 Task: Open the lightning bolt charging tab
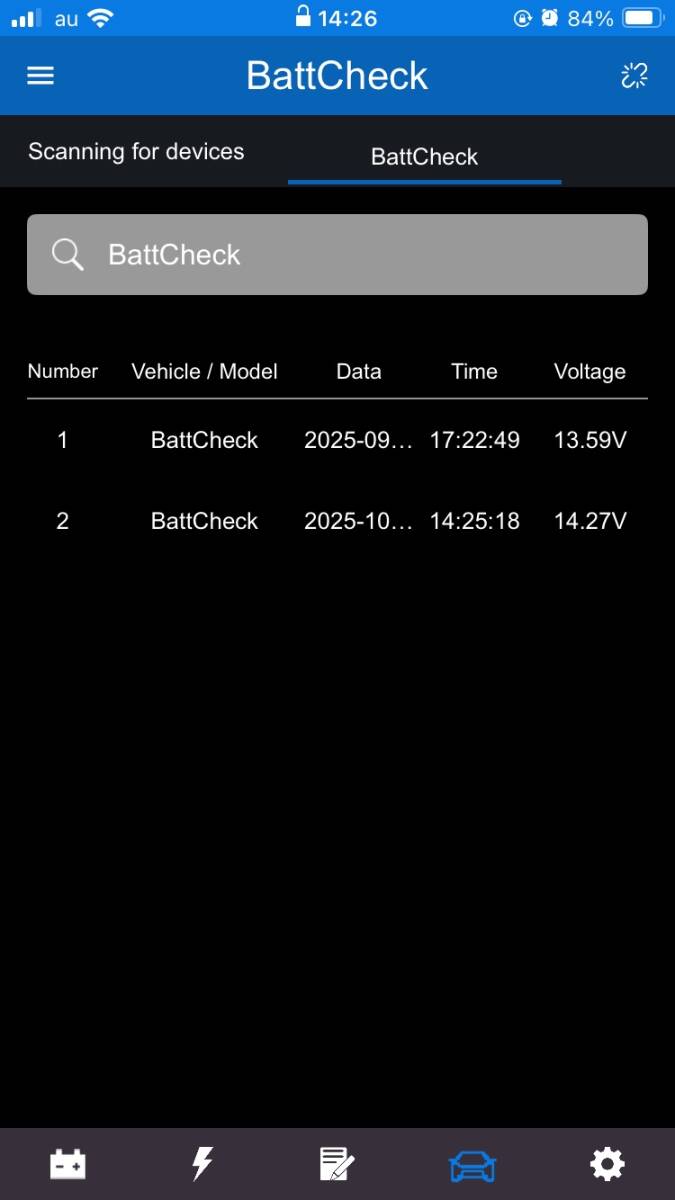[x=202, y=1164]
